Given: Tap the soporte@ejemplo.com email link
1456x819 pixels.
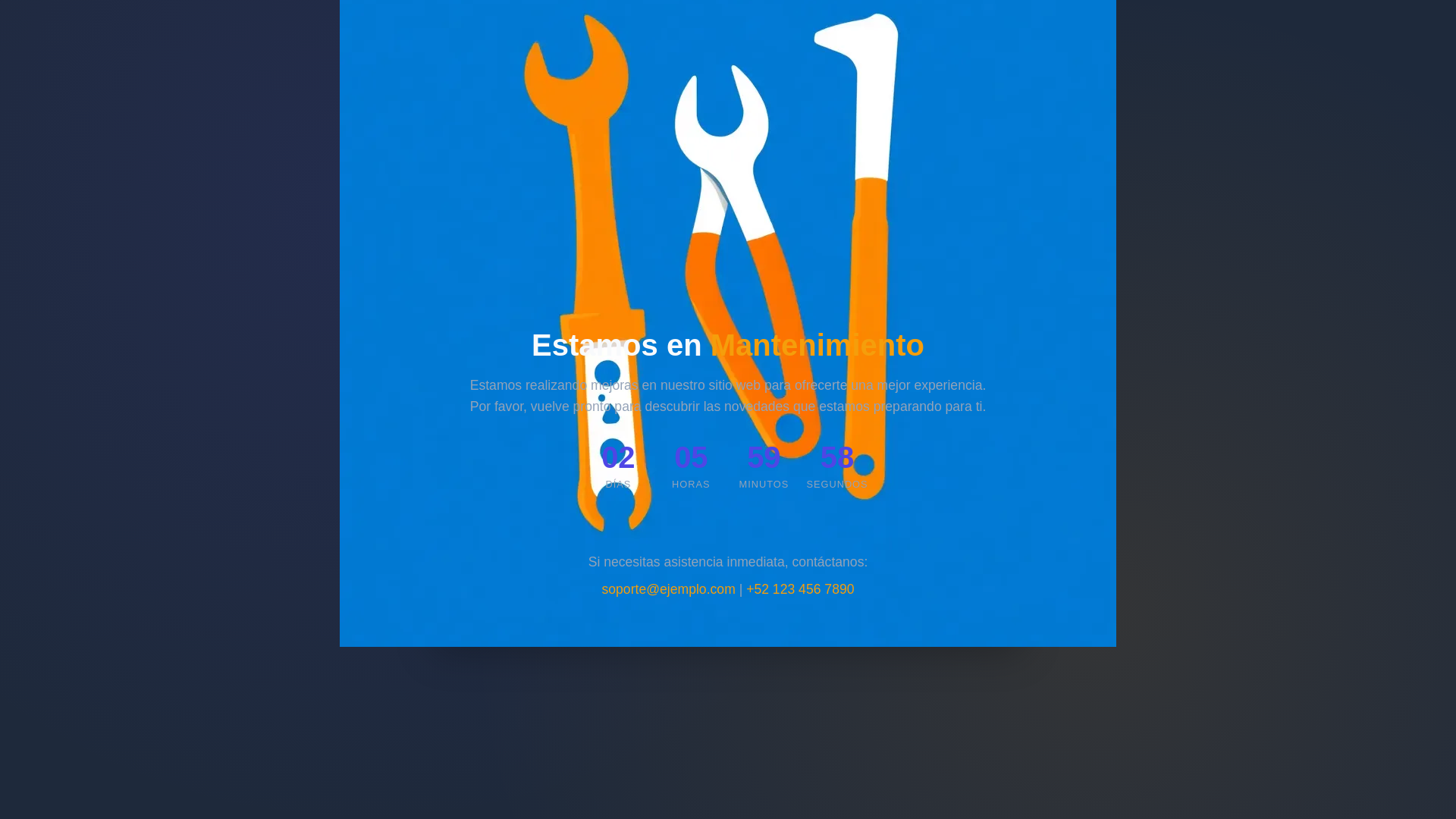Looking at the screenshot, I should click(x=668, y=589).
